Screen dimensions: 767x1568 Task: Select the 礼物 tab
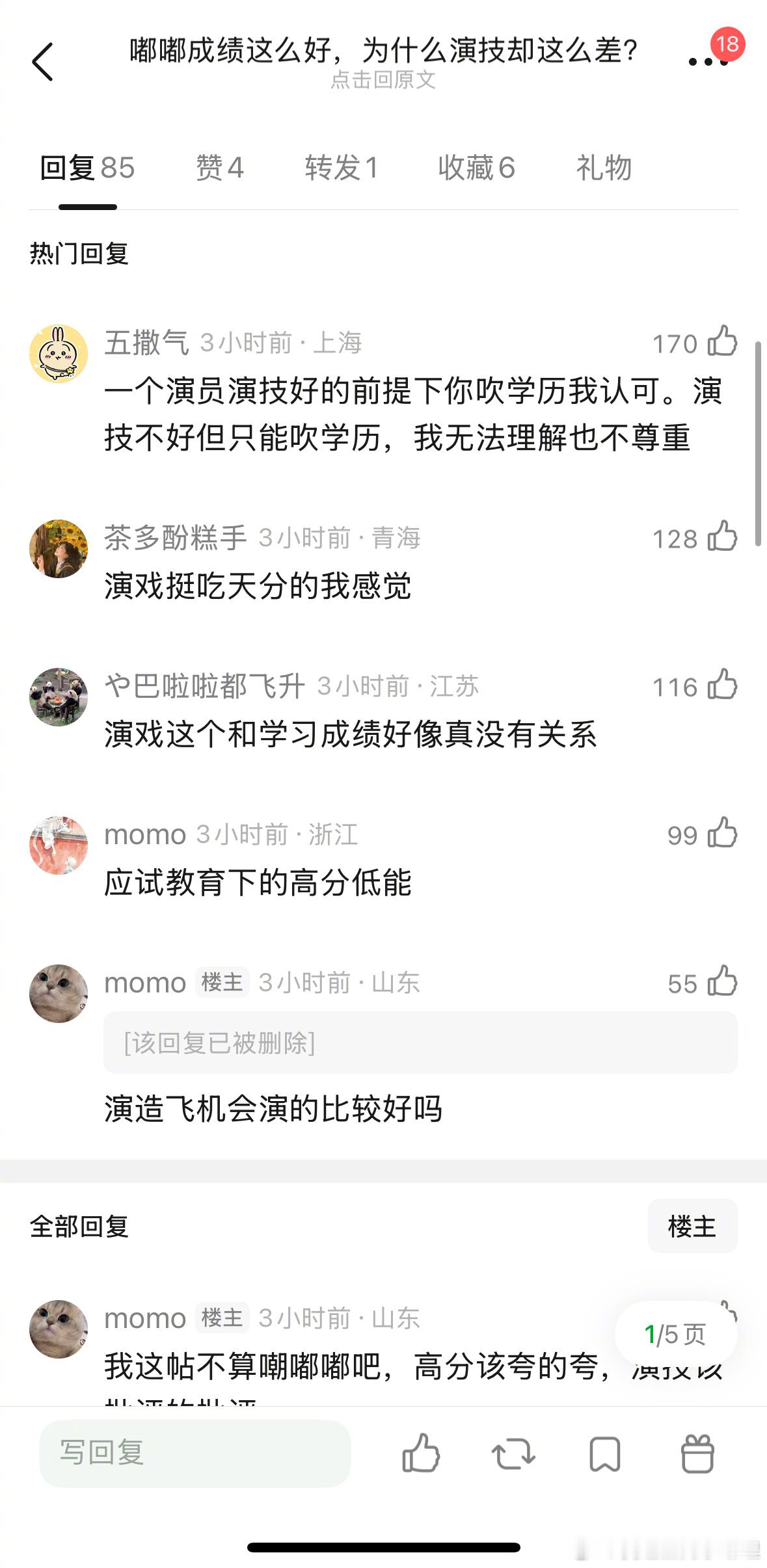(x=602, y=168)
